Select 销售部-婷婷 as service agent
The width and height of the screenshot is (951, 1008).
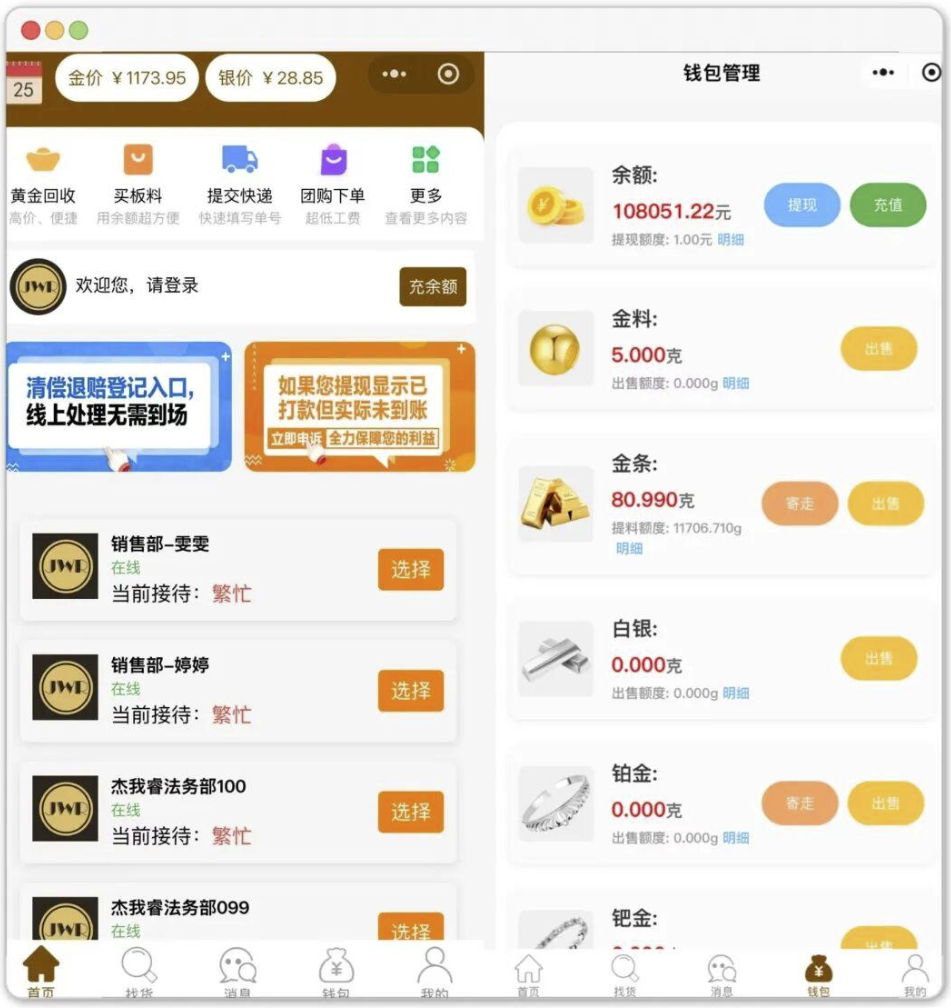410,691
